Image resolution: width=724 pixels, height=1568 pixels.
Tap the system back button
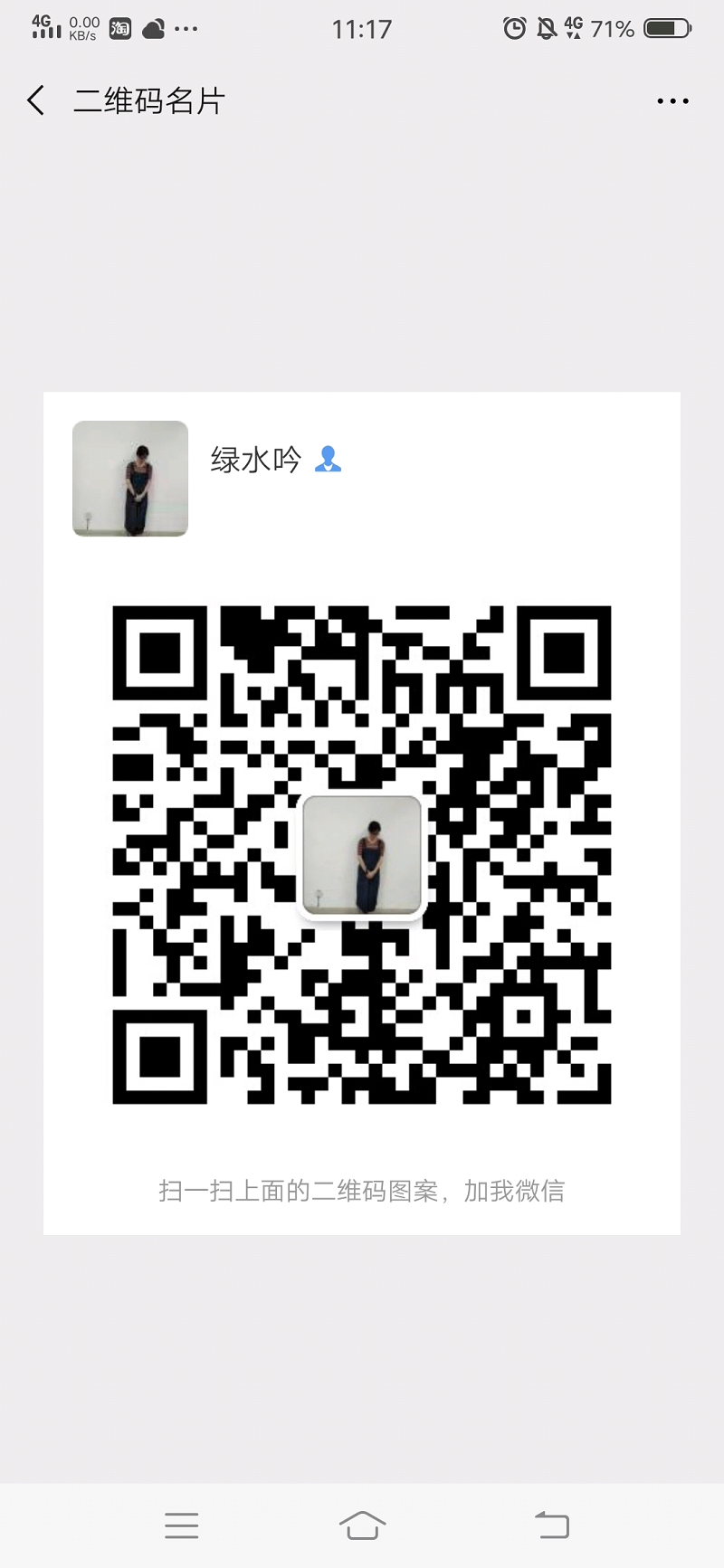point(551,1525)
